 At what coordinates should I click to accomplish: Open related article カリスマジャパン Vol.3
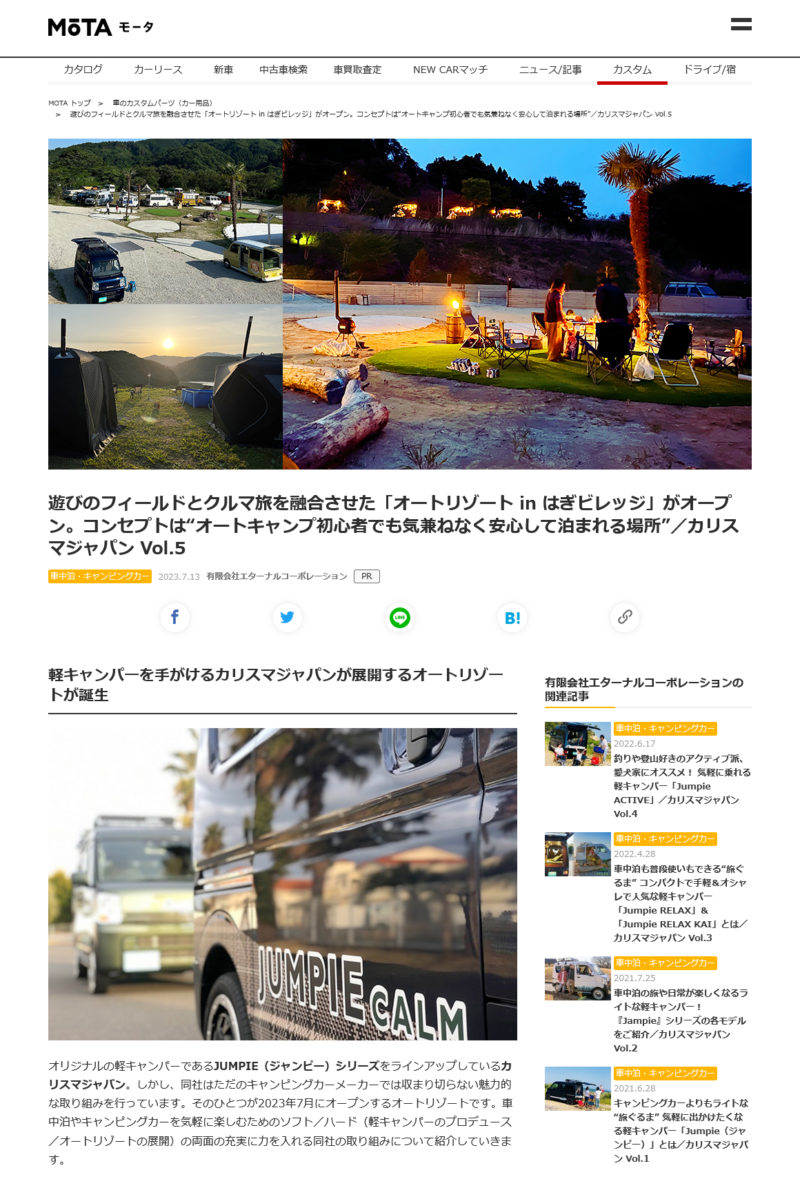tap(680, 903)
